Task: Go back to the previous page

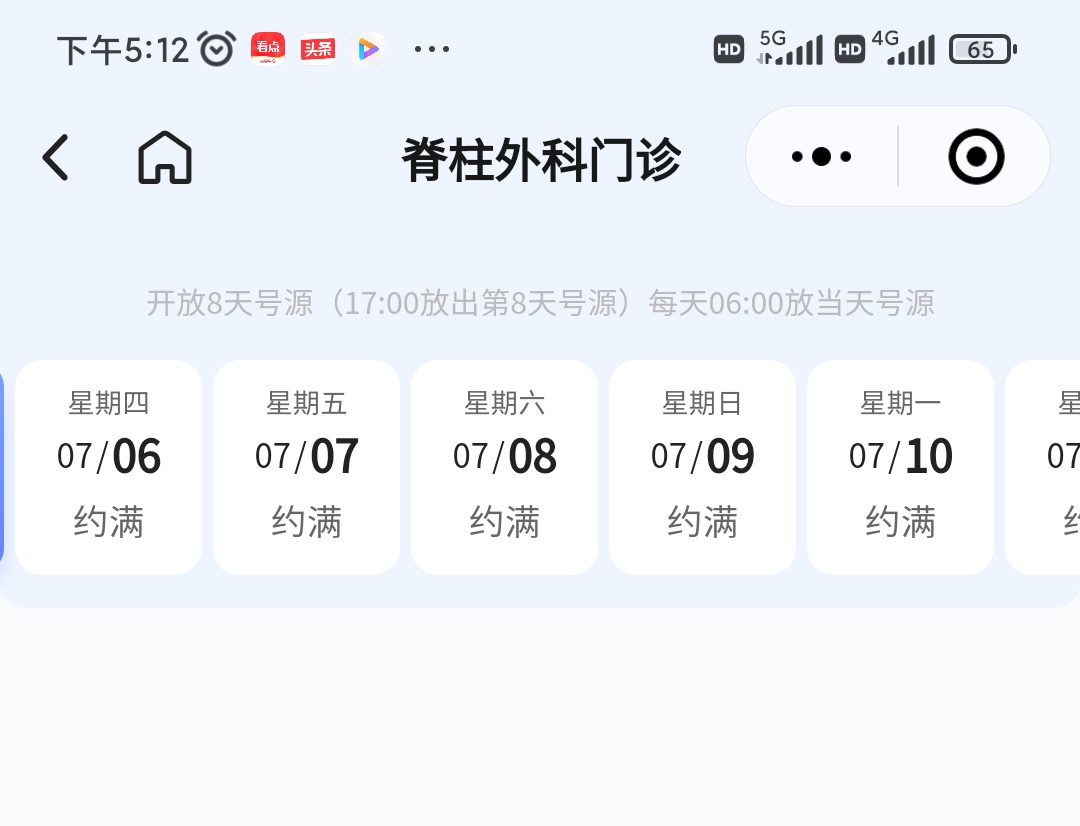Action: tap(56, 158)
